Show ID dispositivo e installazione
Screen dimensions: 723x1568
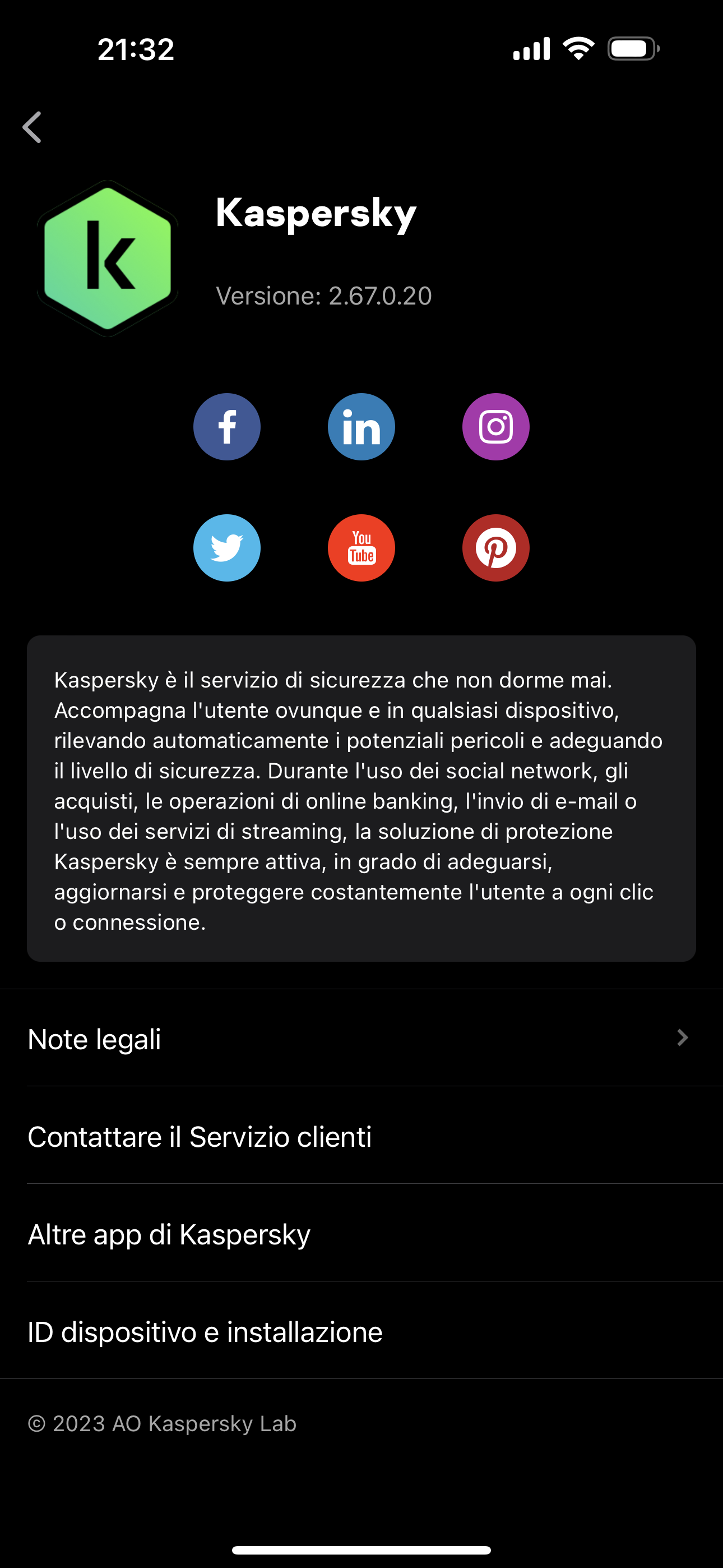[361, 1331]
